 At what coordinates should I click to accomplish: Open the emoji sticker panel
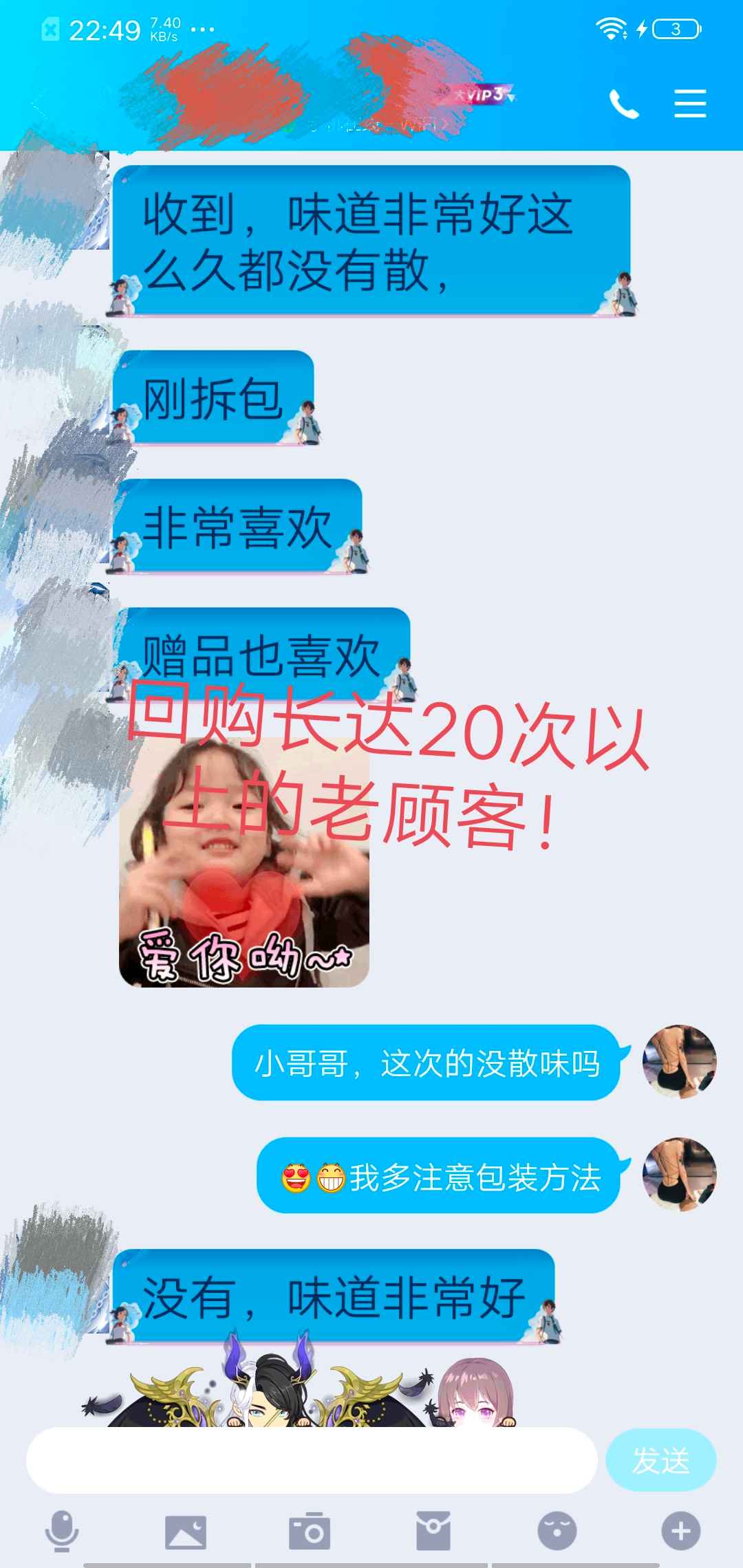click(x=557, y=1531)
